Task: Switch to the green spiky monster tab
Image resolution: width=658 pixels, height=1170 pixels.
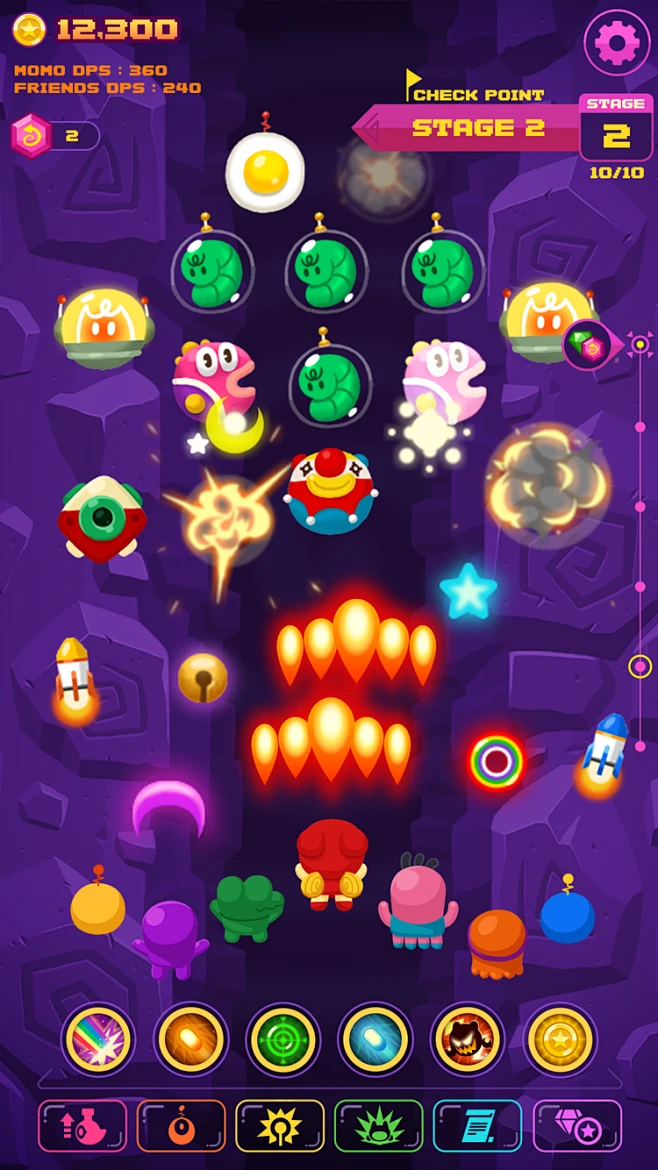Action: pyautogui.click(x=379, y=1126)
